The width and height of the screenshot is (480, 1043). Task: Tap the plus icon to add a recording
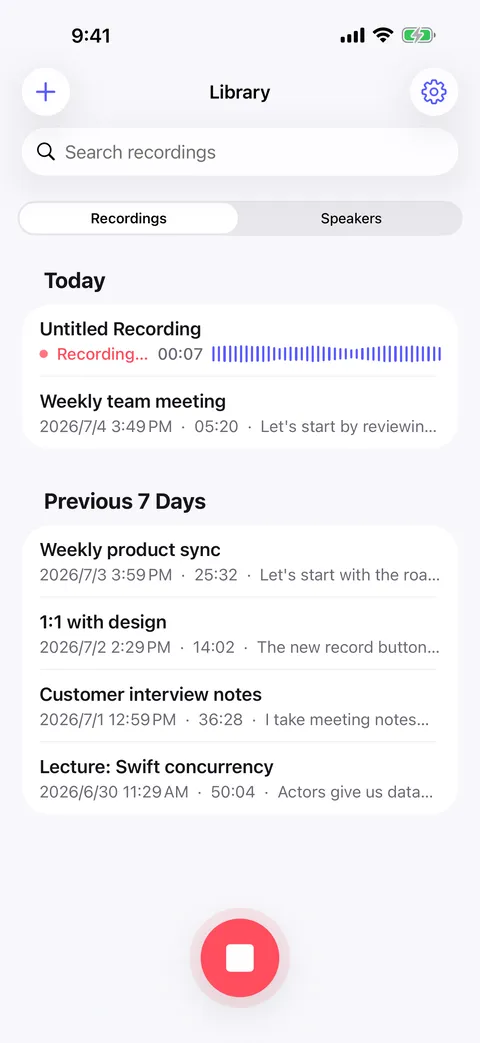coord(46,92)
